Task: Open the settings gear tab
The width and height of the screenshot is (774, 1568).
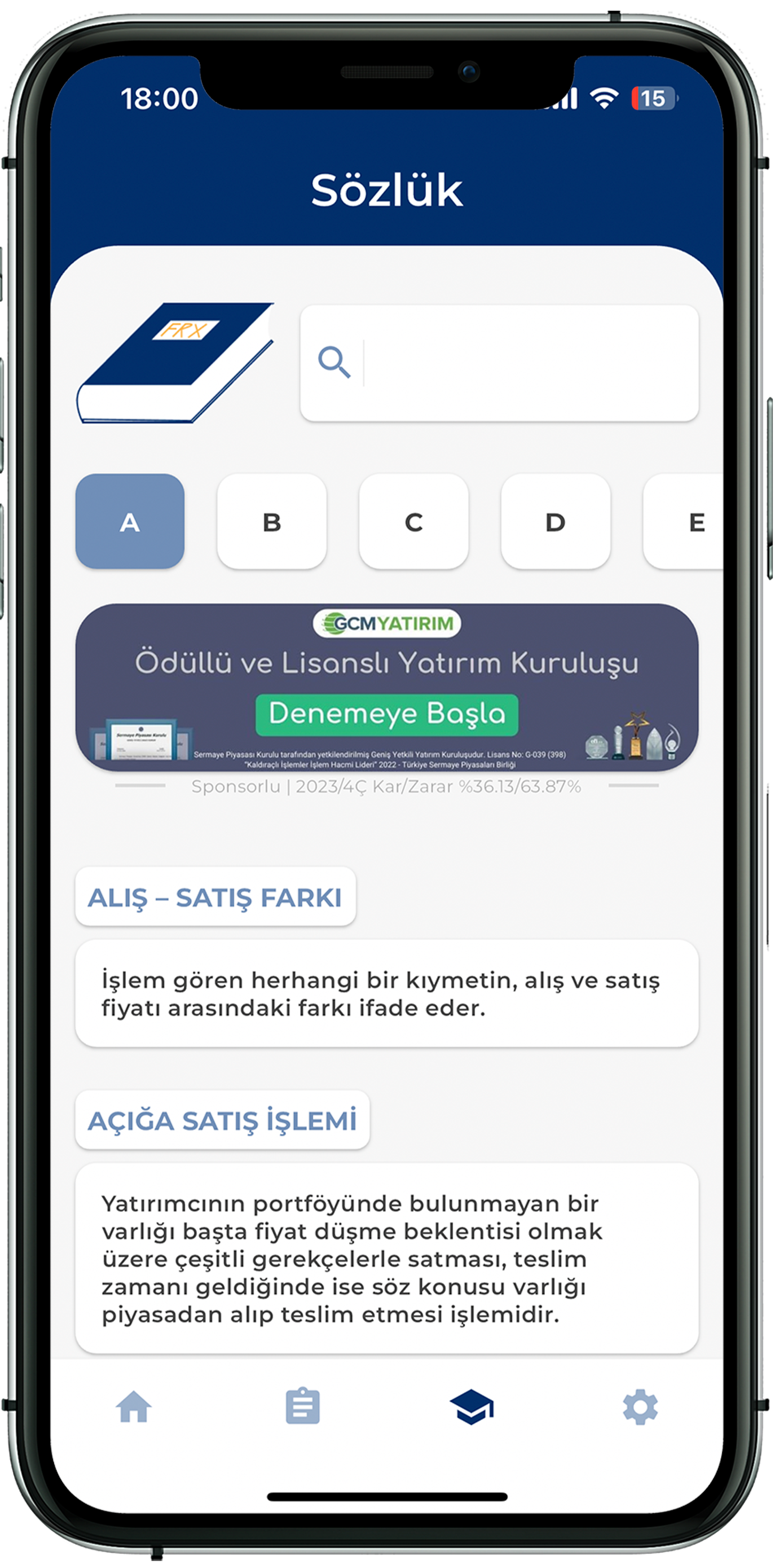Action: pyautogui.click(x=640, y=1407)
